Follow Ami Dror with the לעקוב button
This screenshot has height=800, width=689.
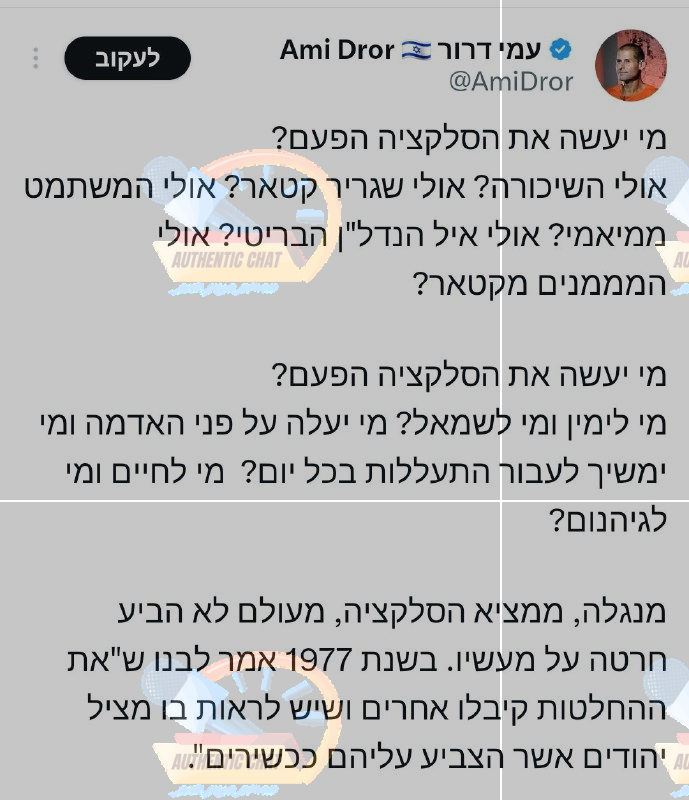(x=127, y=59)
